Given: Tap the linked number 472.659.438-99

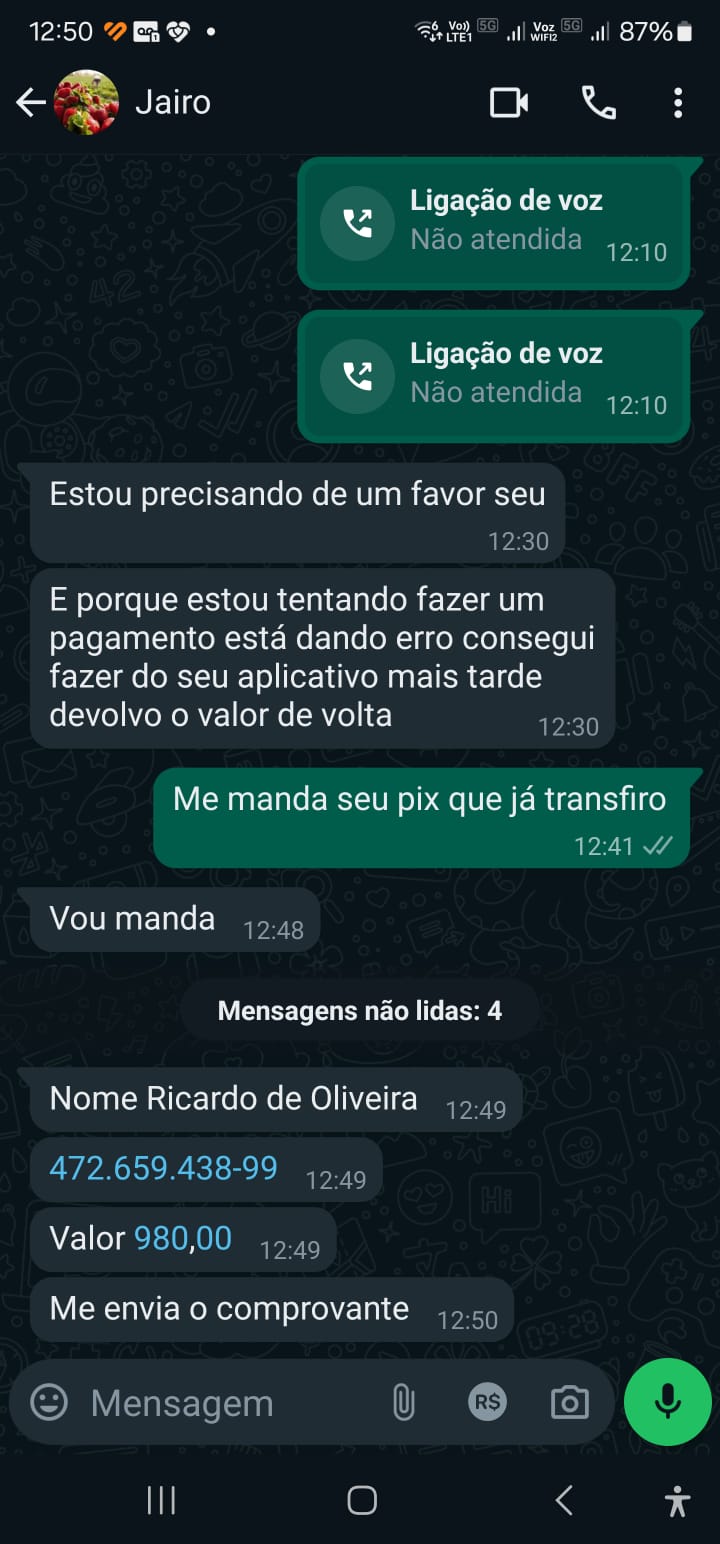Looking at the screenshot, I should (x=163, y=1168).
